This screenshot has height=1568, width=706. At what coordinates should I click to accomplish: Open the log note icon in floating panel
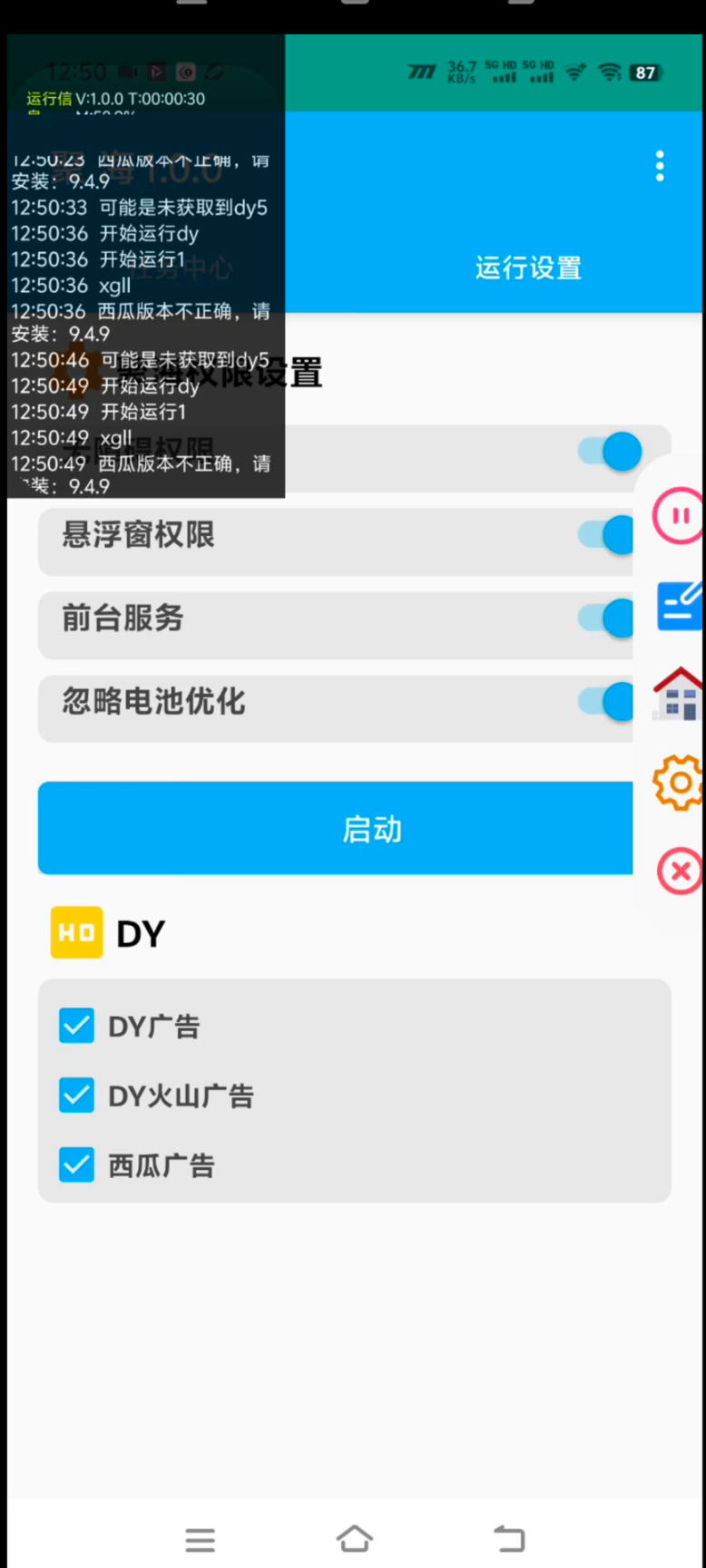[680, 605]
